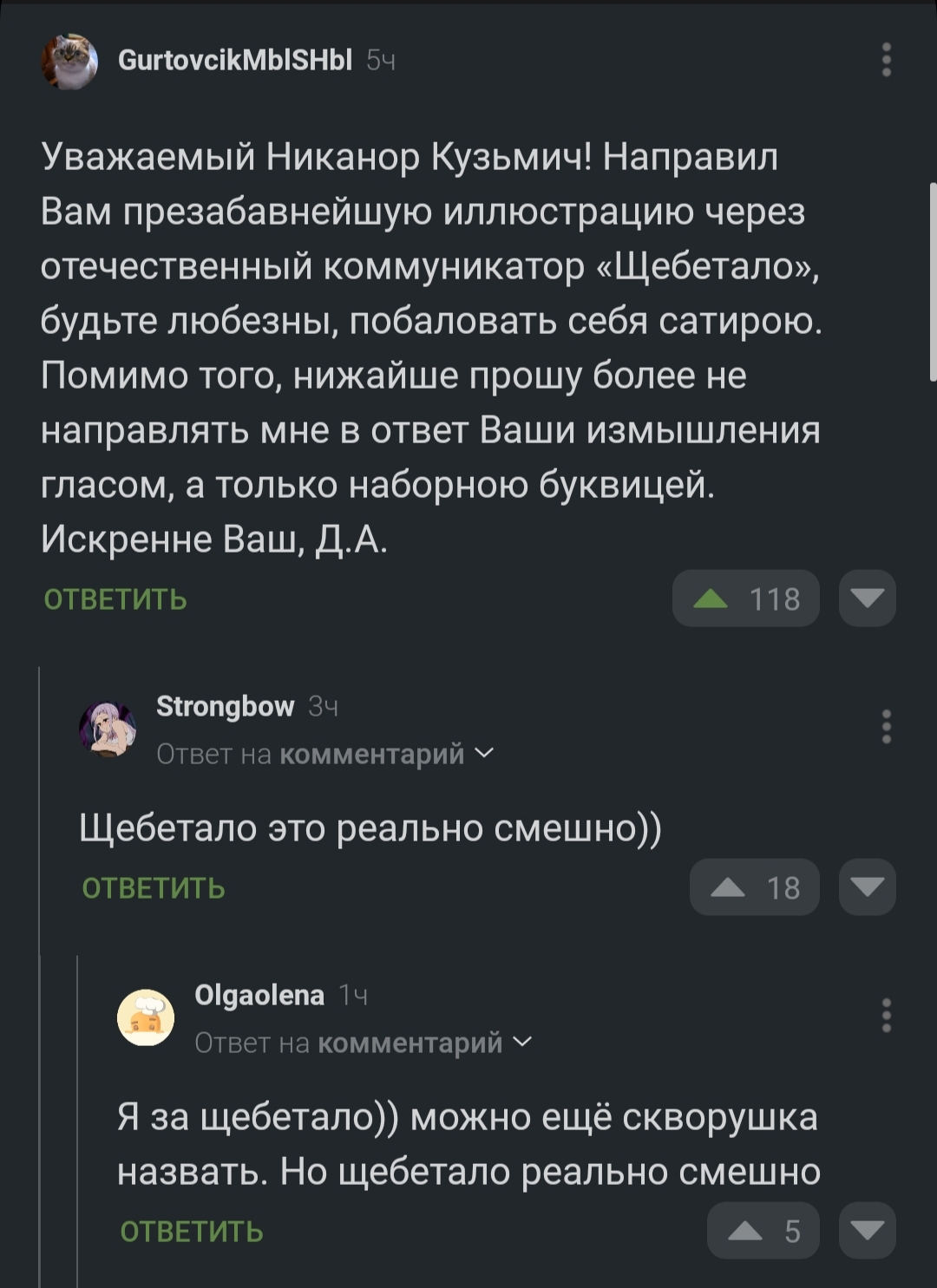Downvote Strongbow's comment
Image resolution: width=937 pixels, height=1288 pixels.
[x=867, y=887]
